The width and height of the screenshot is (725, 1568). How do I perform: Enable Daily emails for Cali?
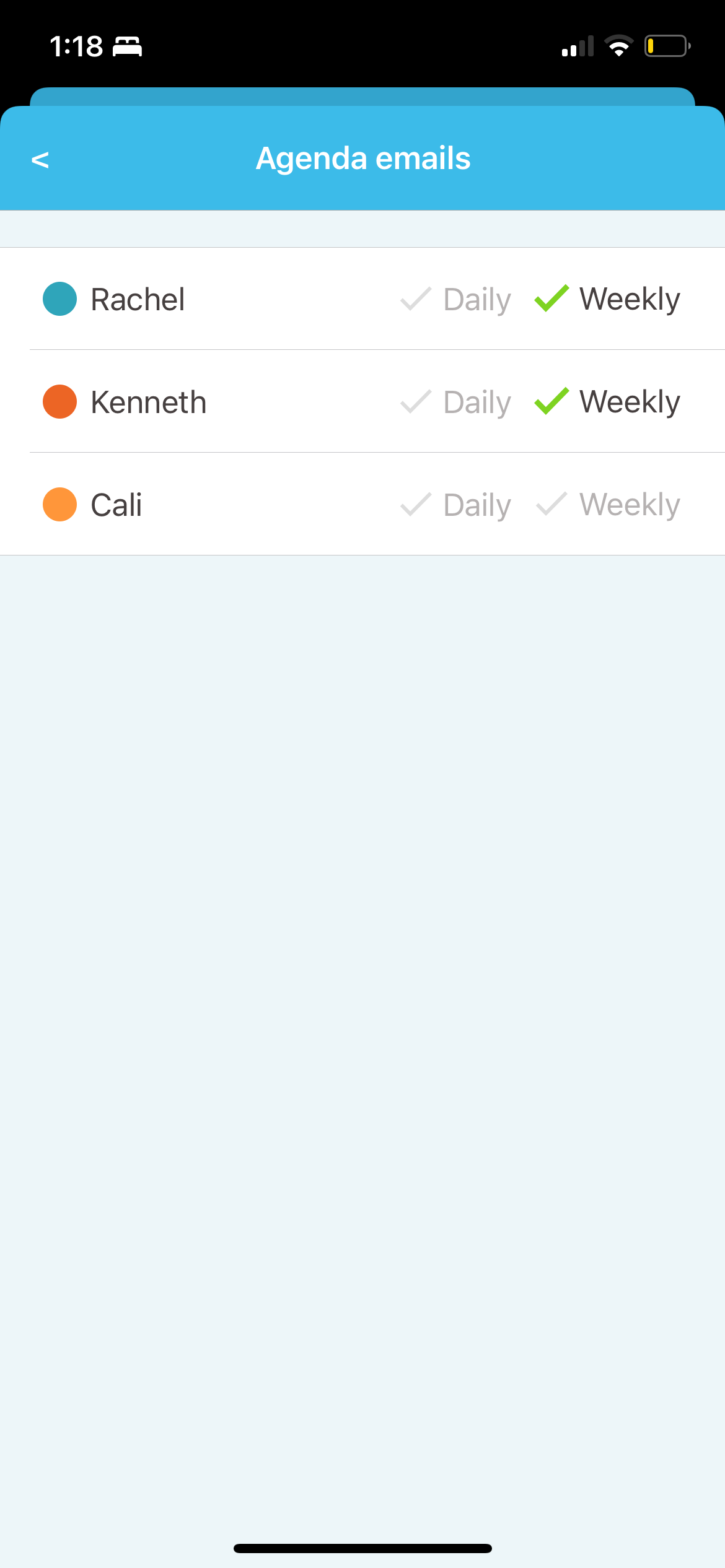(x=455, y=505)
